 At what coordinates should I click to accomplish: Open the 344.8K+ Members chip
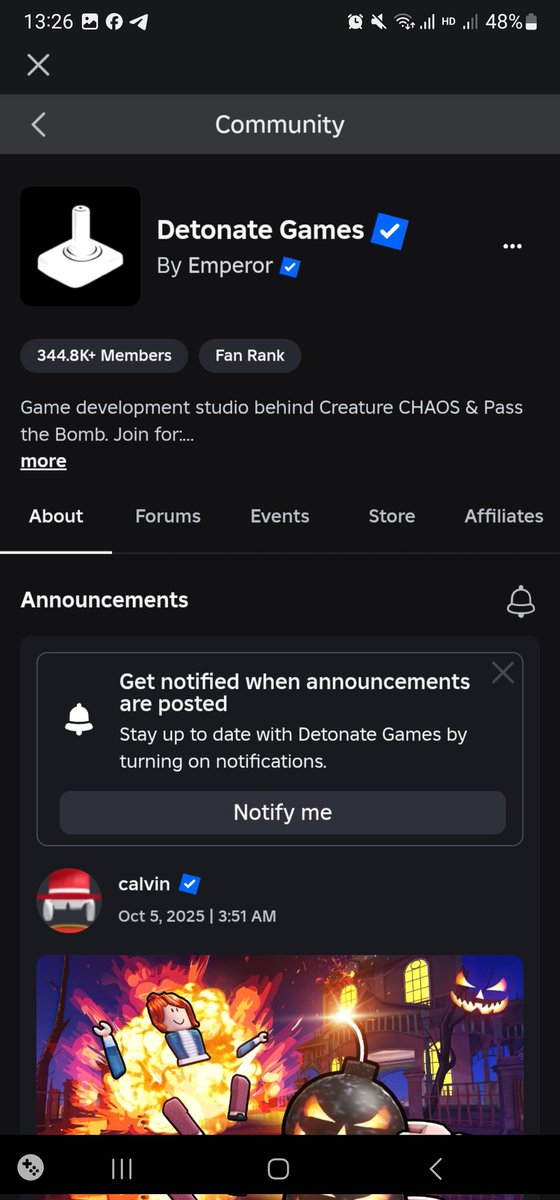click(104, 355)
